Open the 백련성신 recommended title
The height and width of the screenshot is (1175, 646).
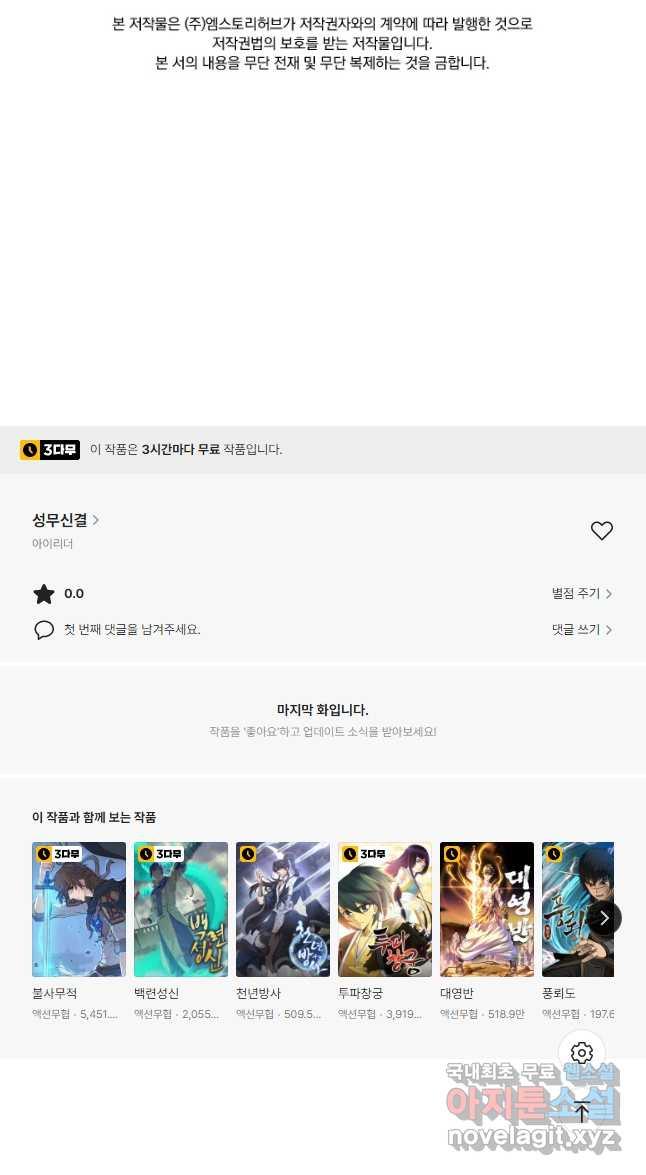[x=181, y=909]
